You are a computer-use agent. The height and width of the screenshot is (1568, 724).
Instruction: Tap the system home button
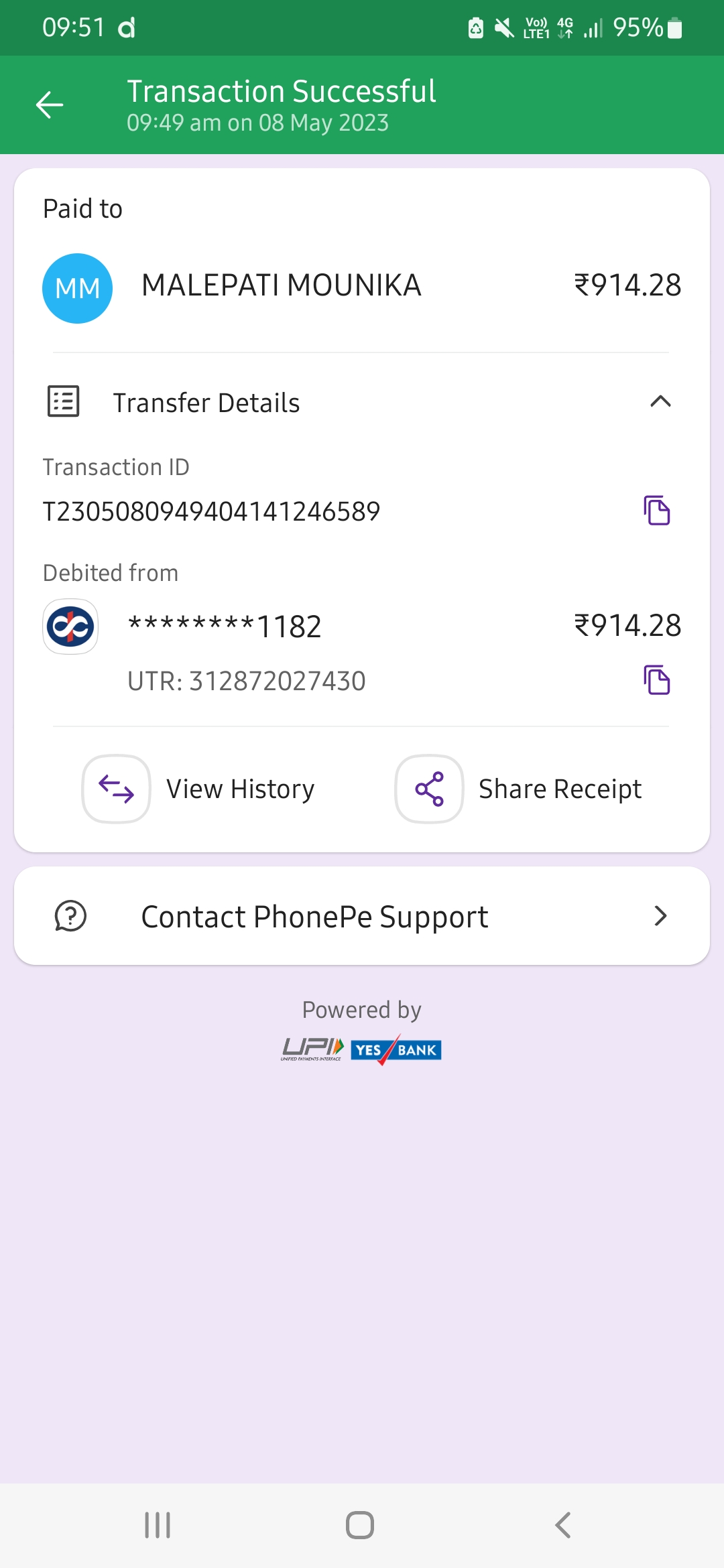pos(360,1525)
